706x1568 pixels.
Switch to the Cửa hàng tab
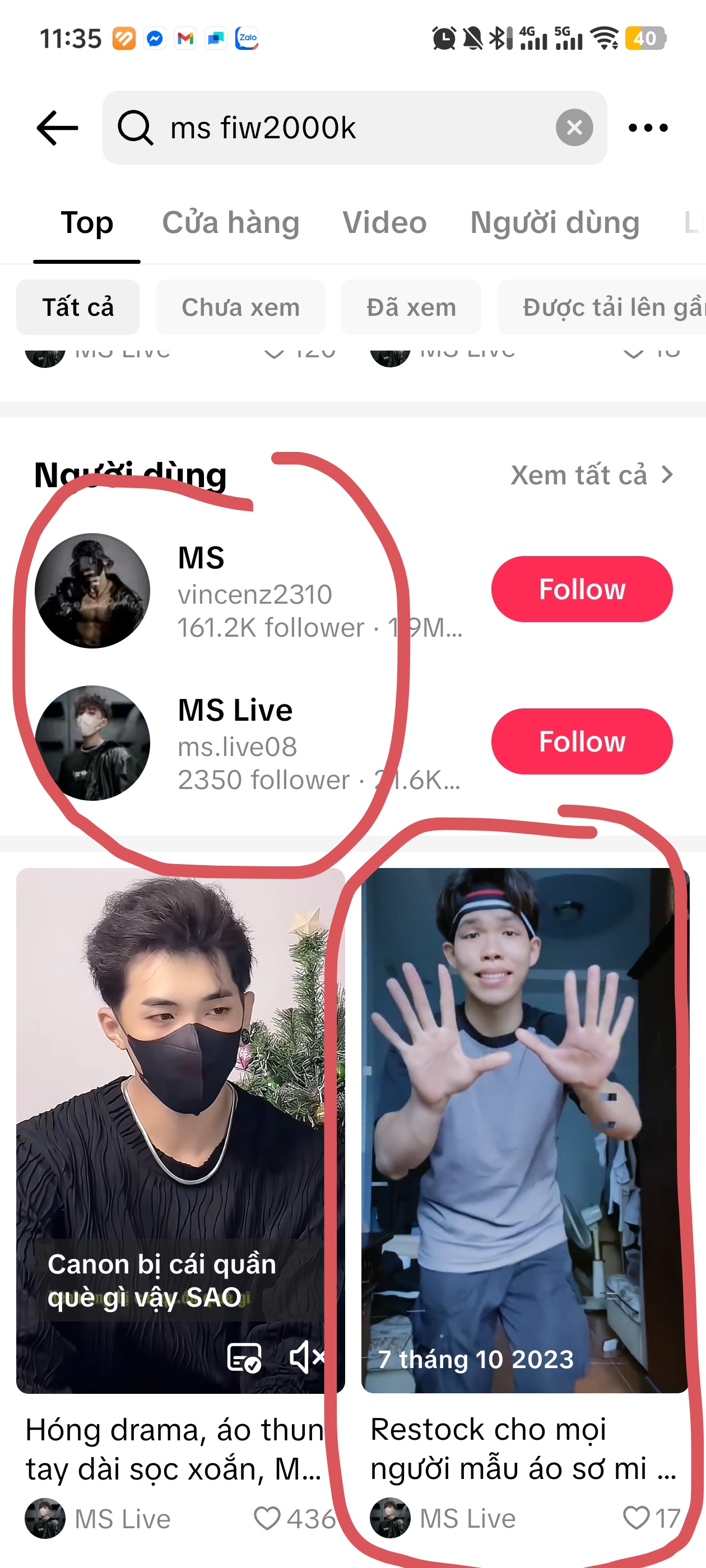point(230,223)
